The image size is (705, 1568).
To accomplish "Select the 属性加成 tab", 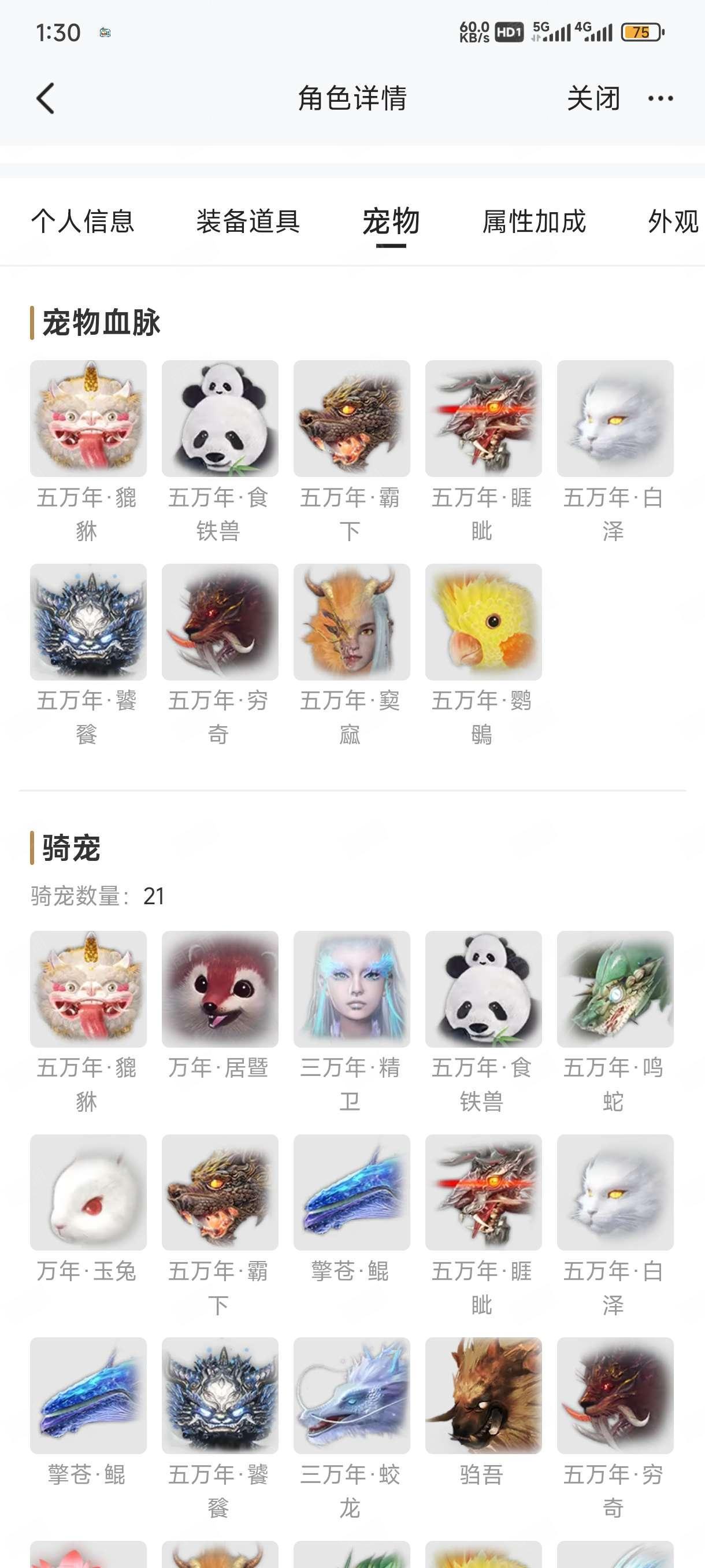I will click(x=534, y=221).
